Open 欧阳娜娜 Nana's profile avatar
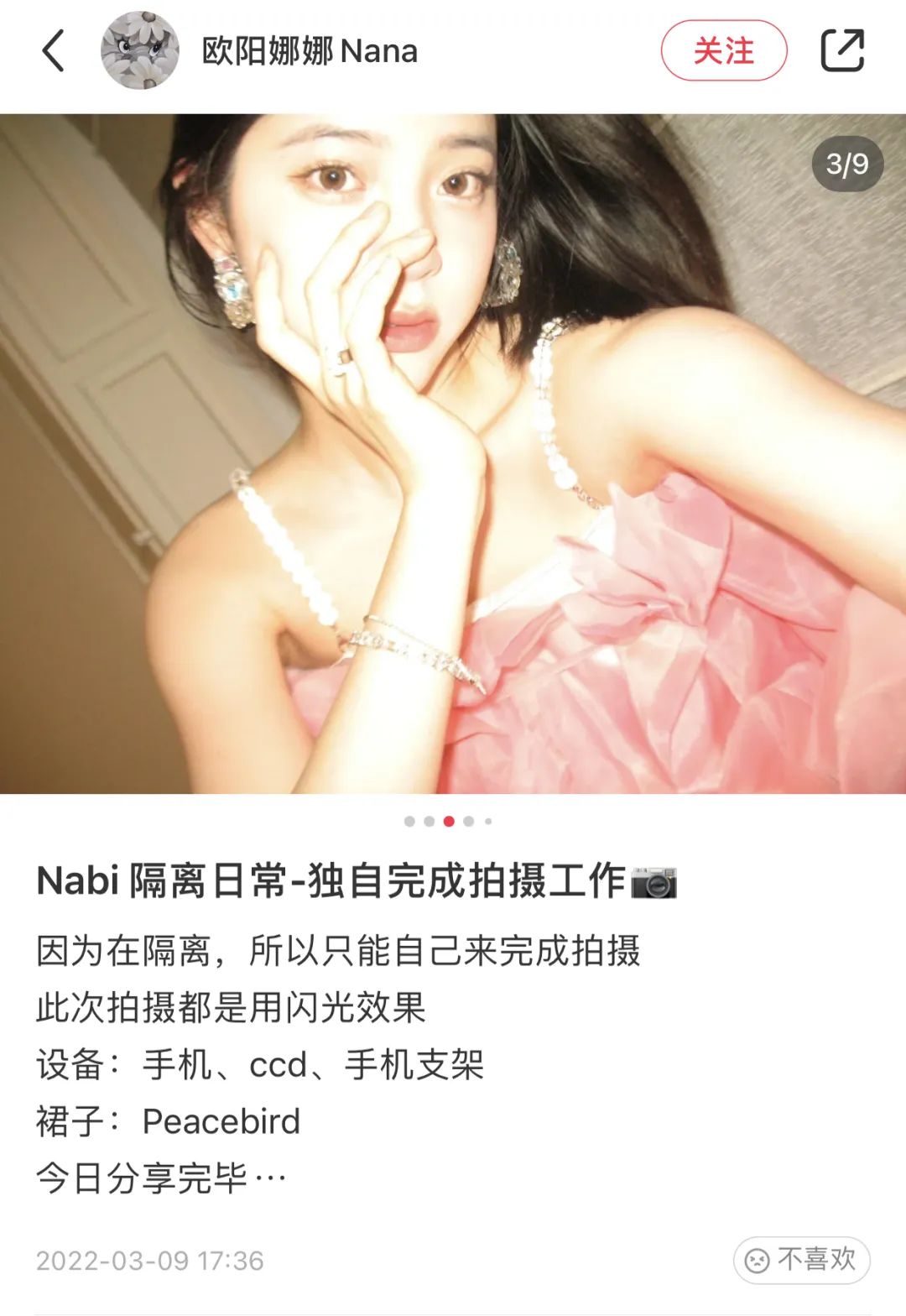This screenshot has height=1316, width=906. coord(139,50)
